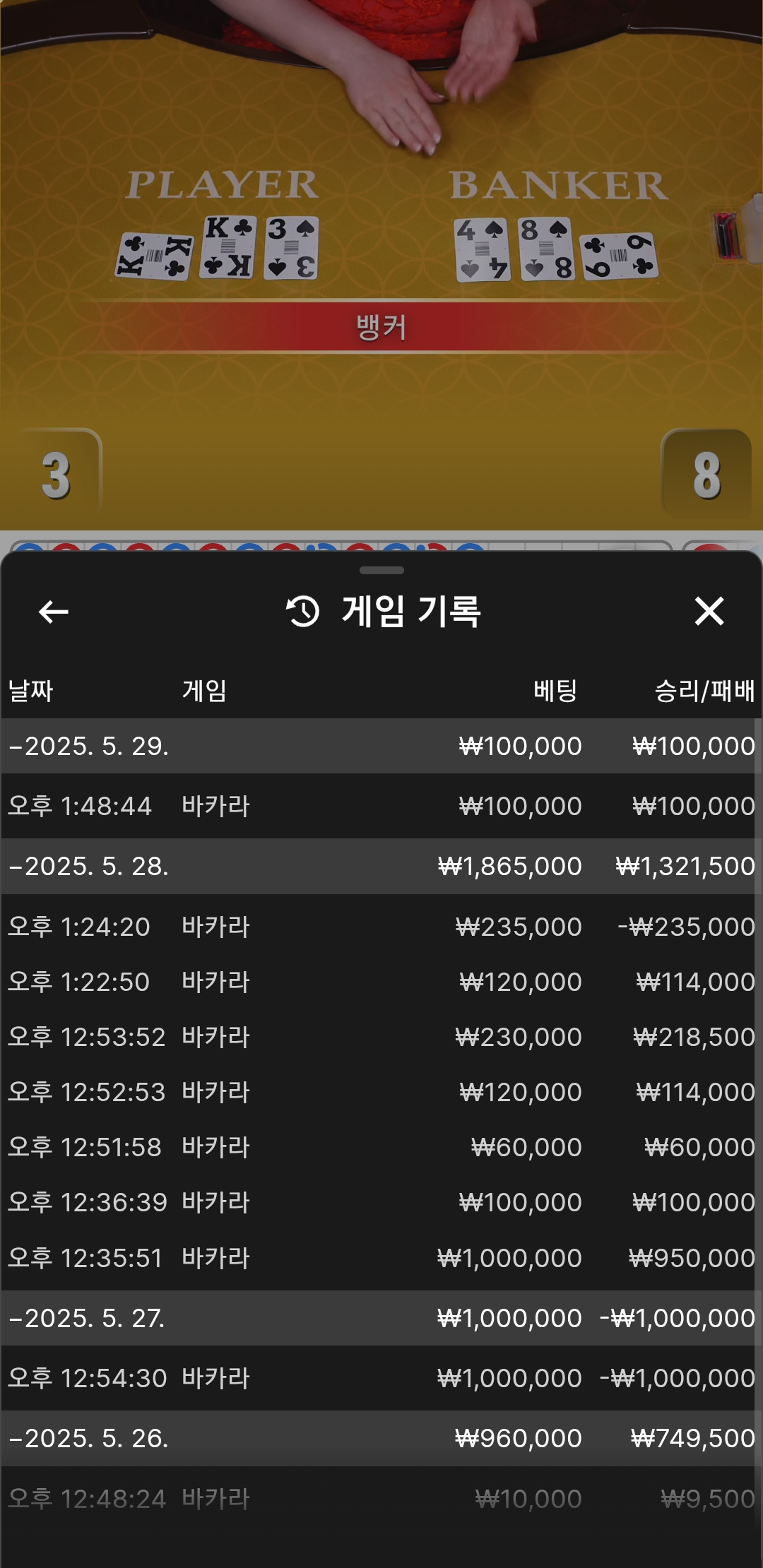Collapse the 2025. 5. 28. date group
The height and width of the screenshot is (1568, 763).
[379, 866]
